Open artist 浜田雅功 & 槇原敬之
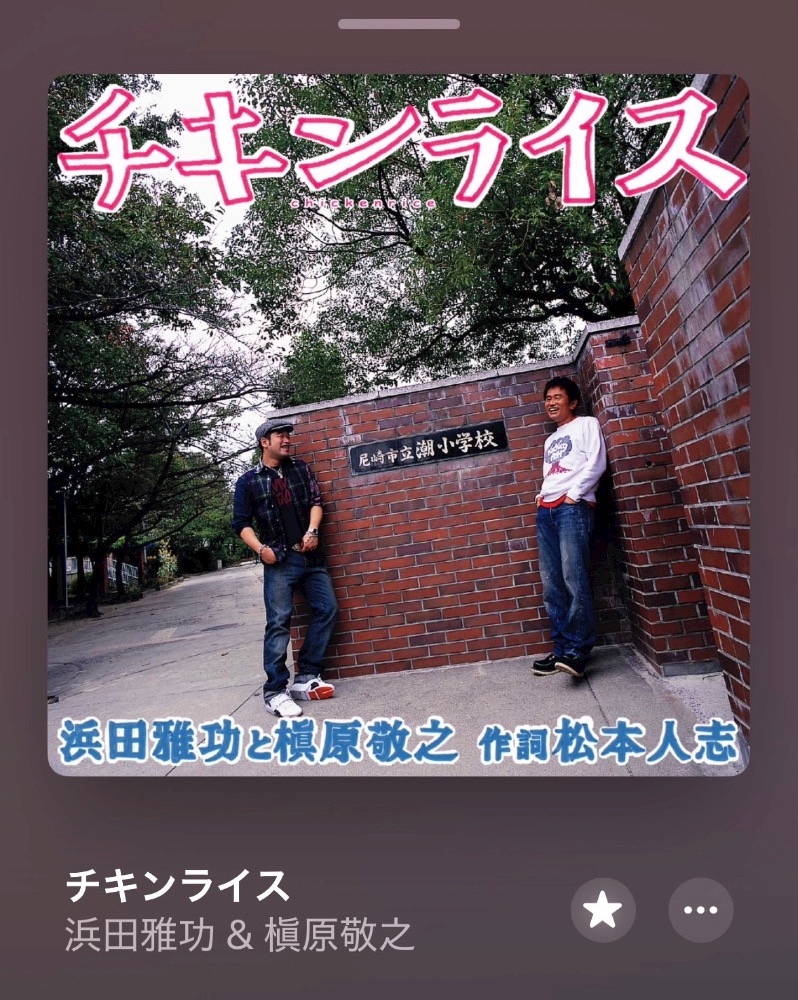Image resolution: width=798 pixels, height=1000 pixels. [239, 936]
